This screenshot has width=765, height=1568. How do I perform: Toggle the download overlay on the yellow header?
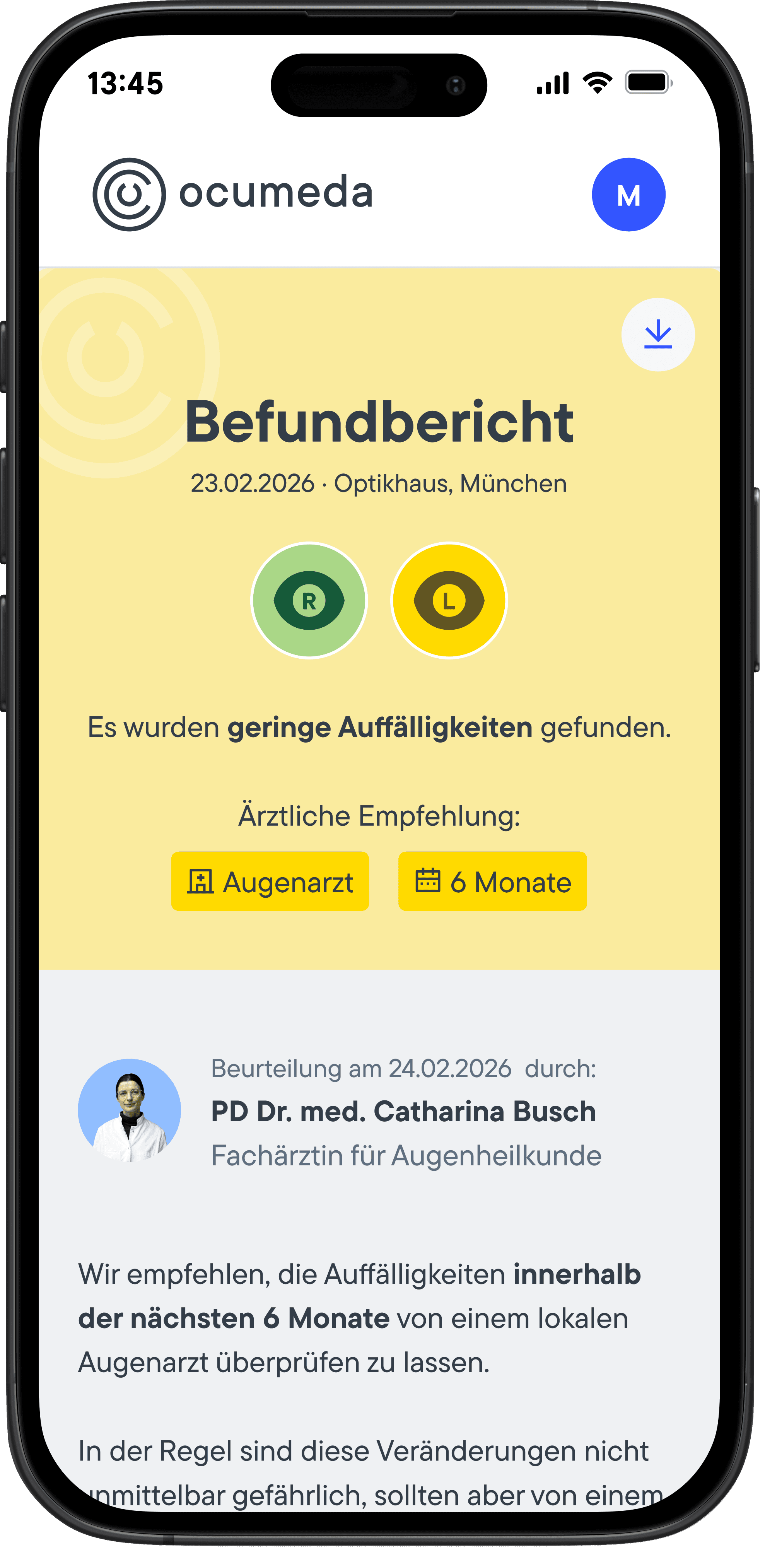[x=658, y=333]
